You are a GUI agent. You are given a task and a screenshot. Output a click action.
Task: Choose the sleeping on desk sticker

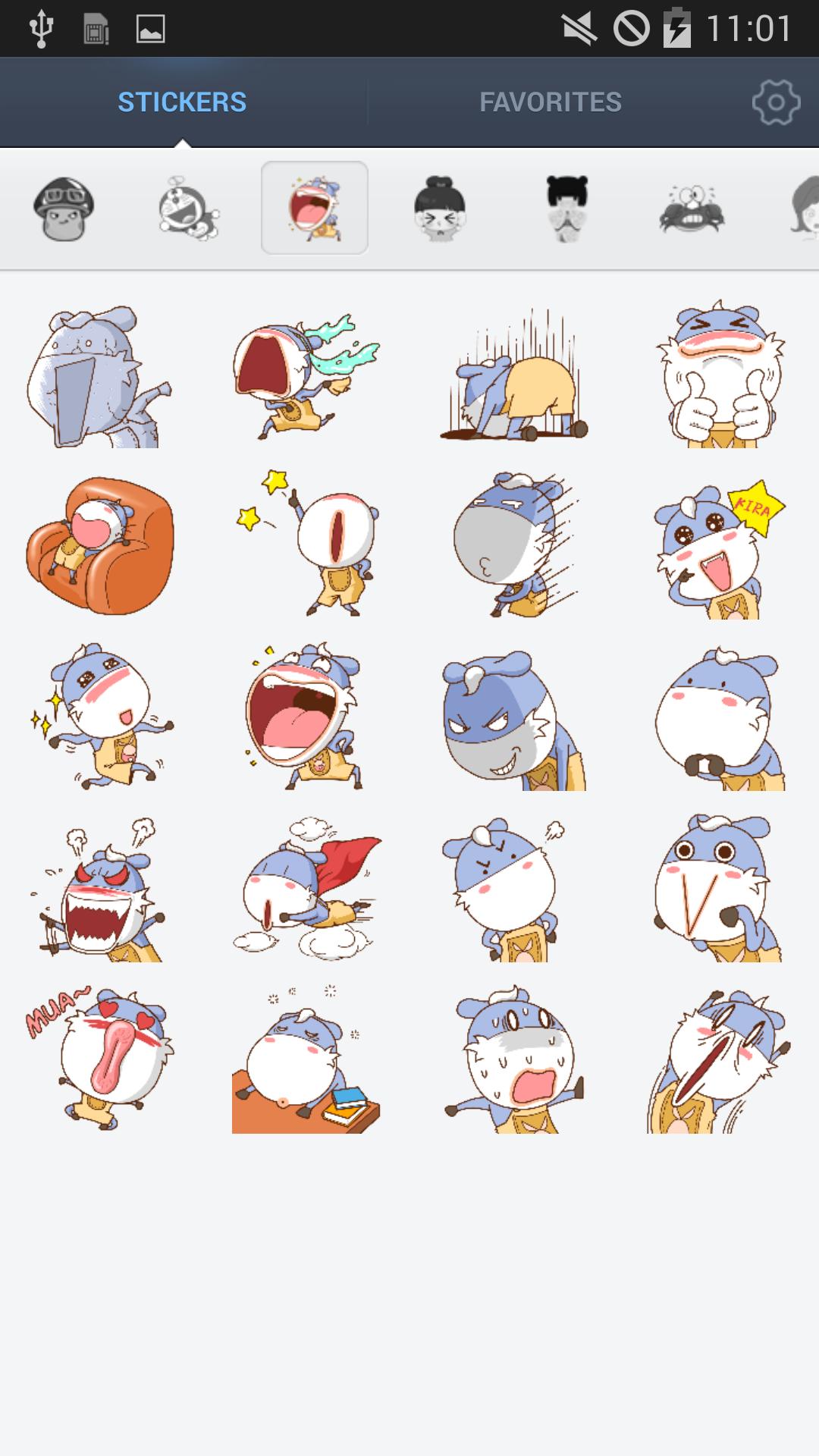pyautogui.click(x=306, y=1062)
